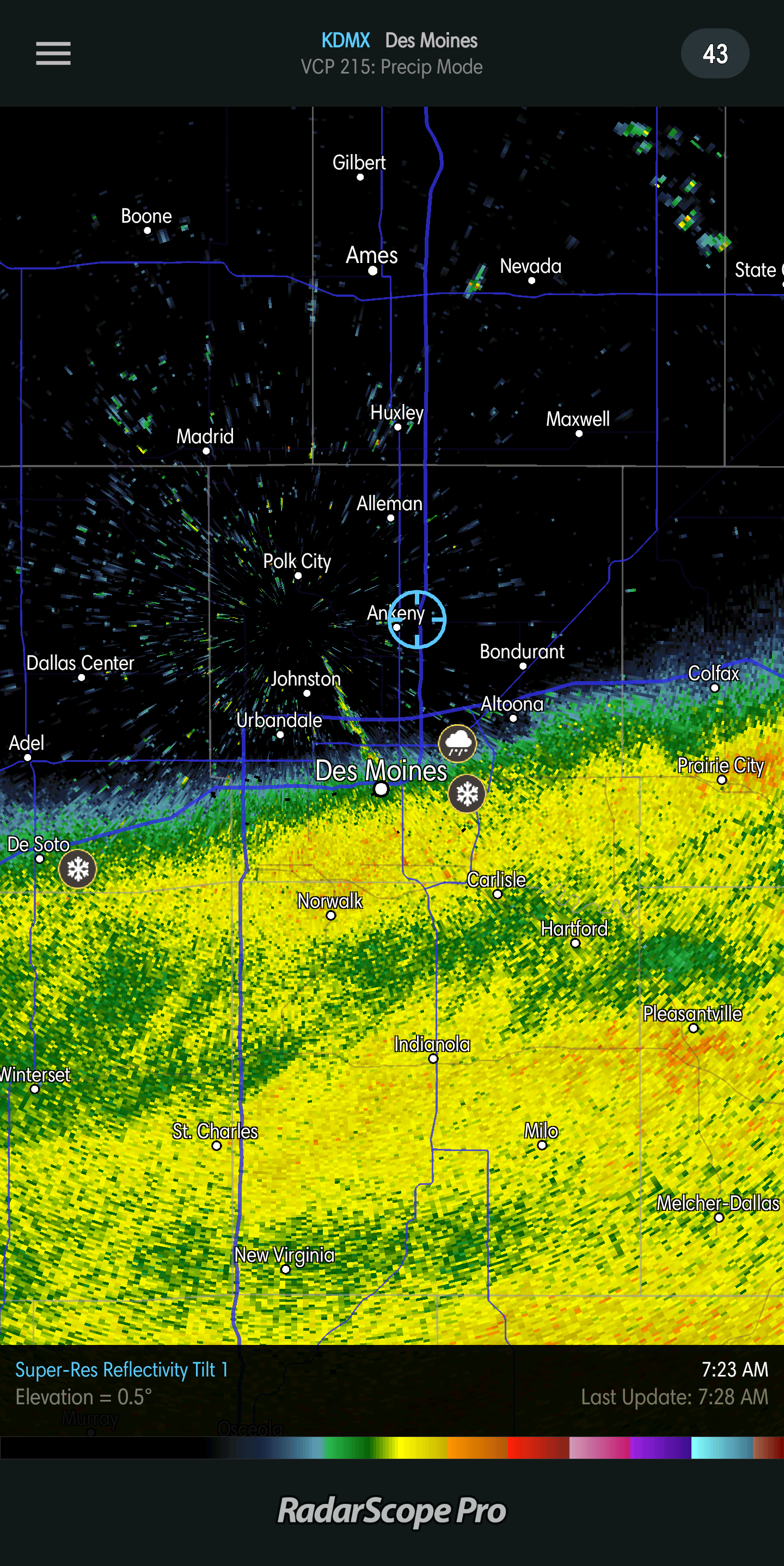784x1566 pixels.
Task: Tap the blue location crosshair near Ankeny
Action: 417,620
